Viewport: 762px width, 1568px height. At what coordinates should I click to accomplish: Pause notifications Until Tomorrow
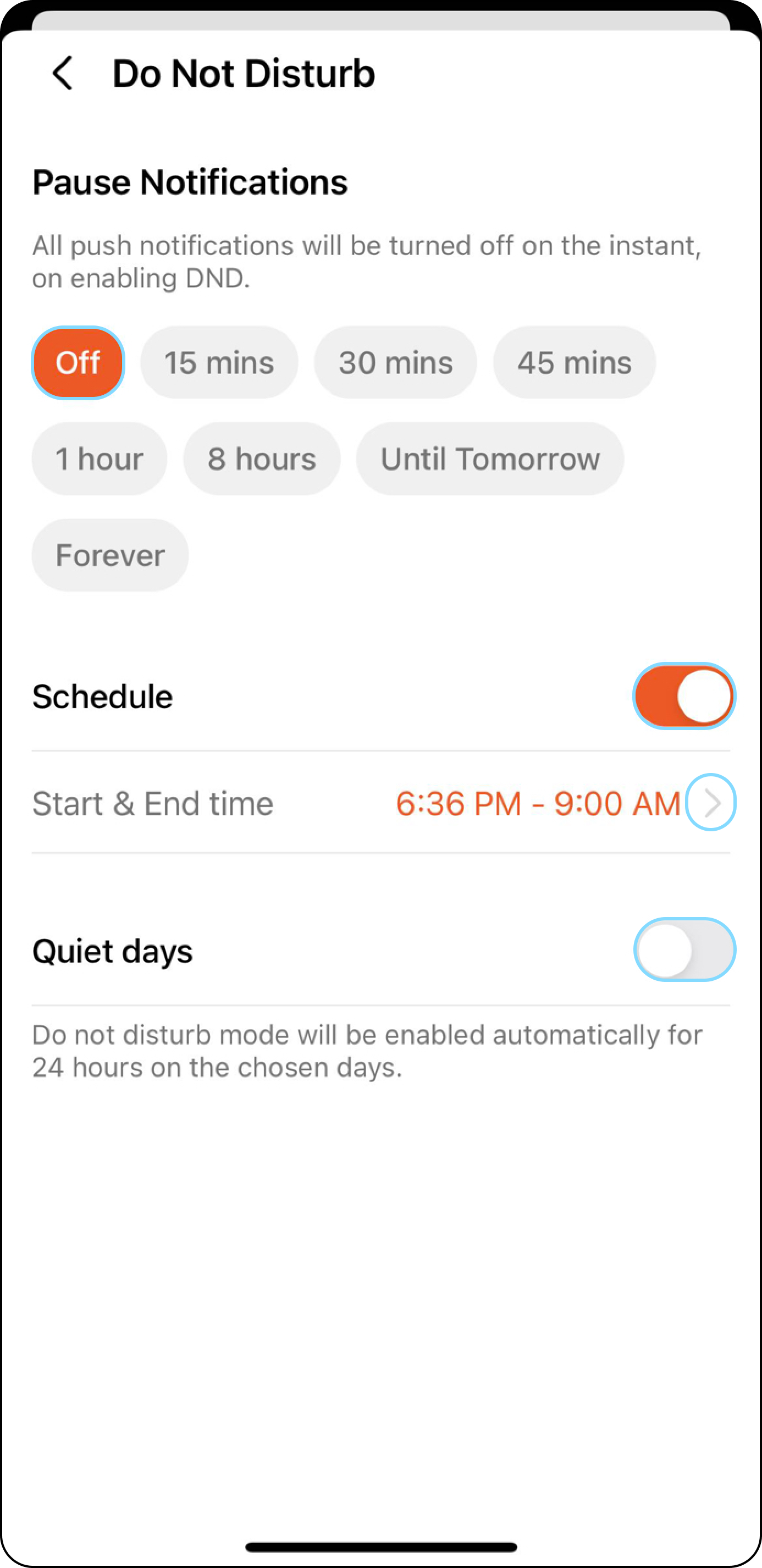[490, 459]
